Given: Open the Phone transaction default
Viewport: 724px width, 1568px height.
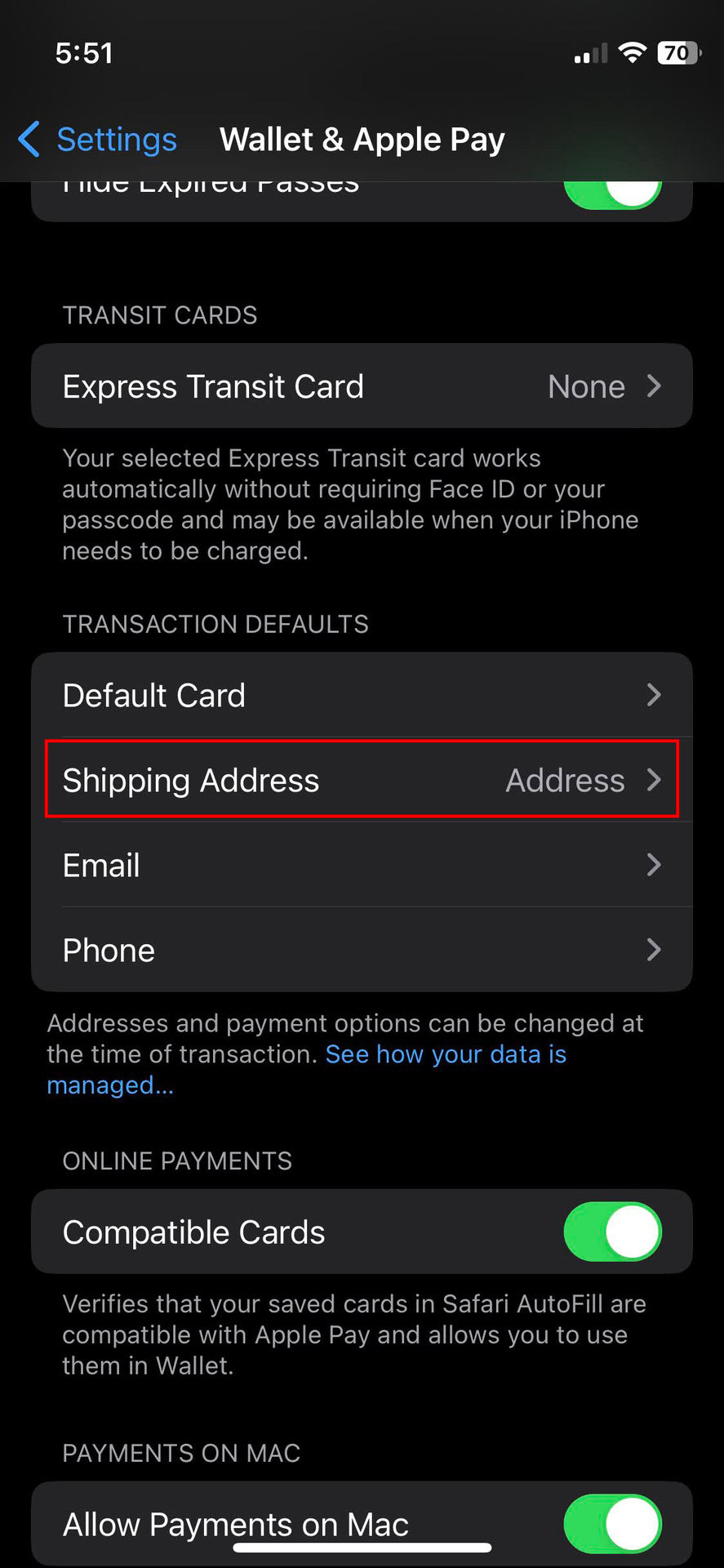Looking at the screenshot, I should pyautogui.click(x=362, y=950).
